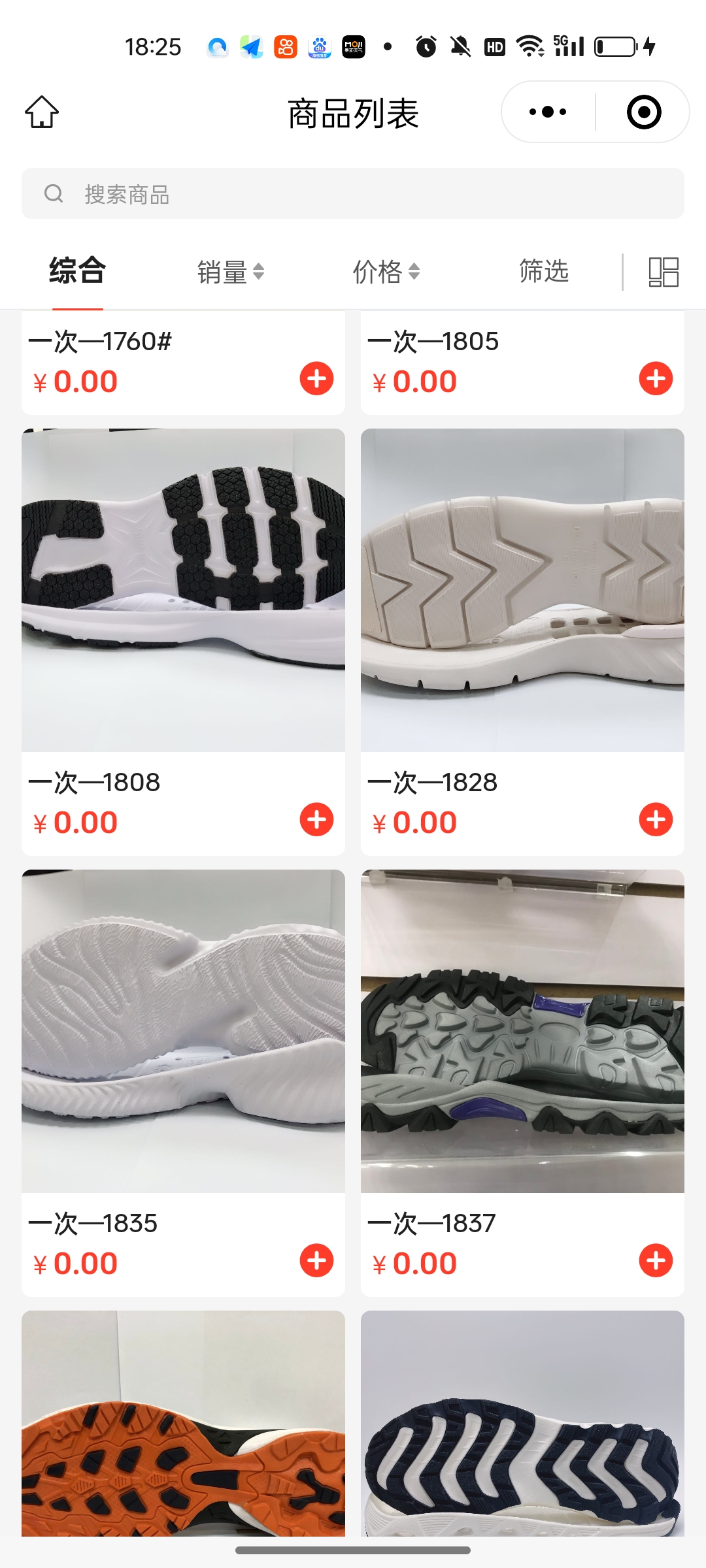Add 一次—1760# to cart
706x1568 pixels.
coord(316,378)
